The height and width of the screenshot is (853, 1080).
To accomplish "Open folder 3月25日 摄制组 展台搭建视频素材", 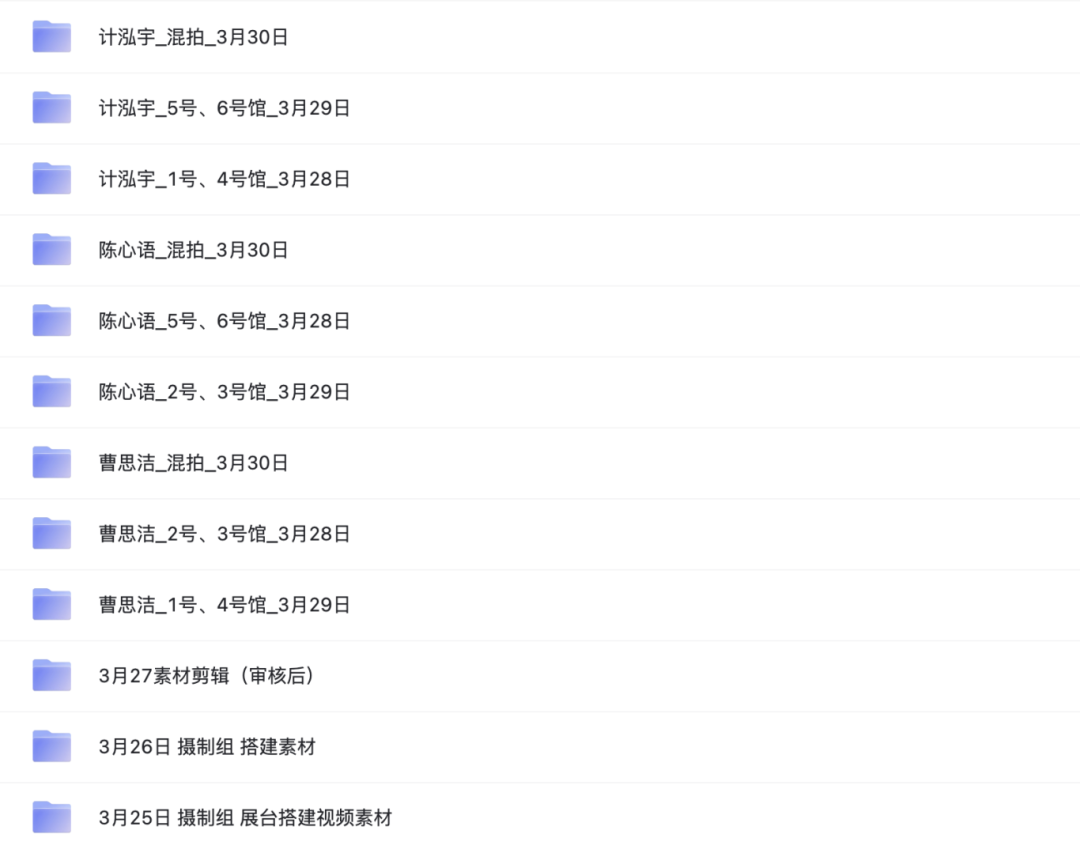I will pos(245,819).
